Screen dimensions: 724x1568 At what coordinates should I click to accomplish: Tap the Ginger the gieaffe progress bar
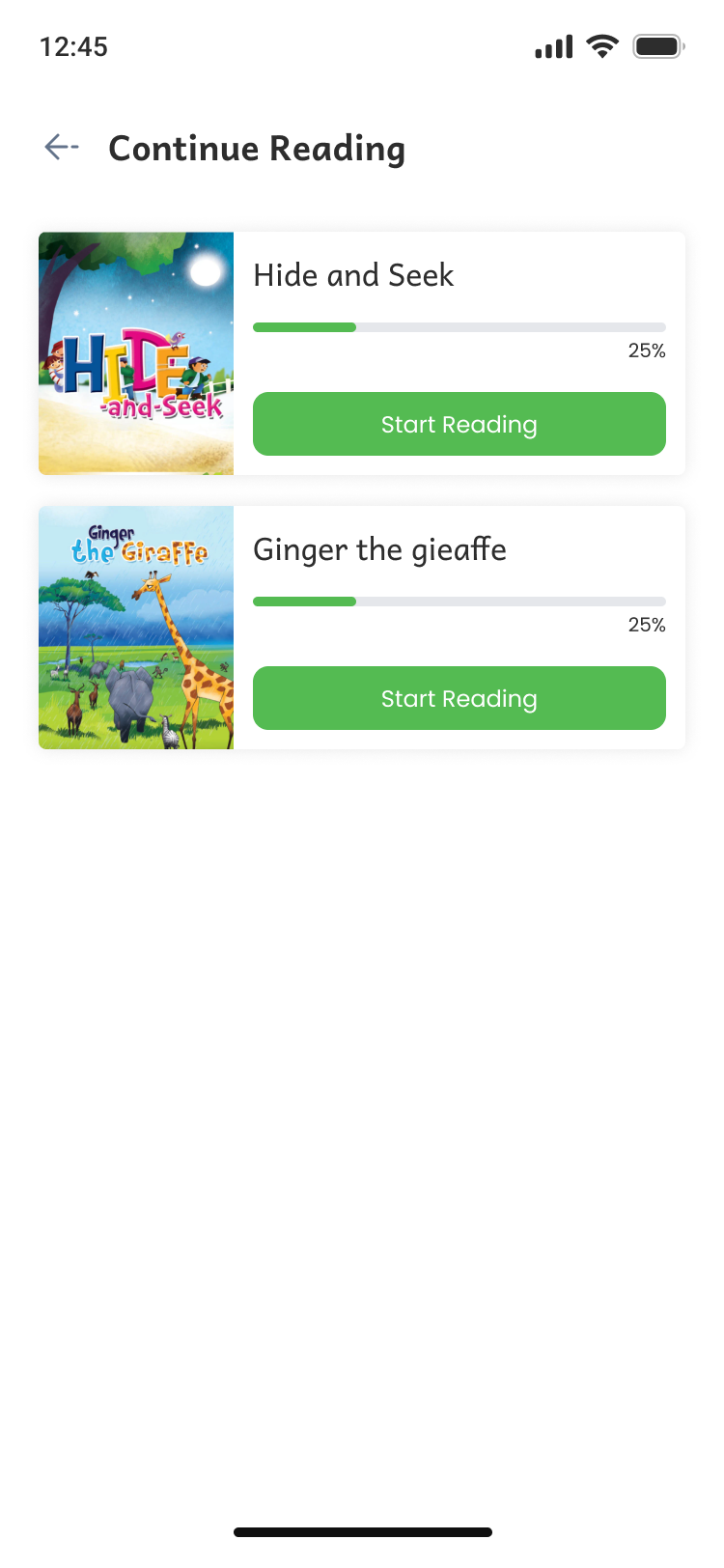click(x=459, y=602)
